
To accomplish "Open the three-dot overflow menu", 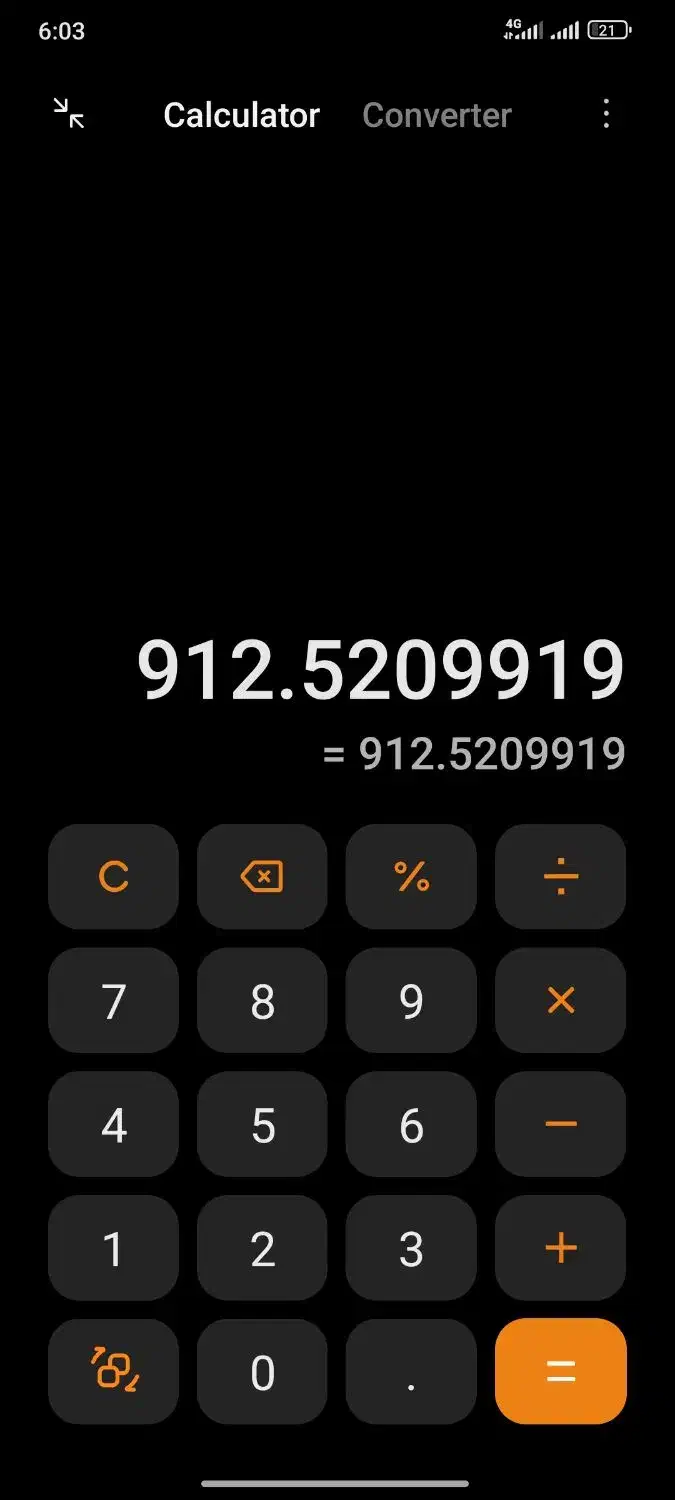I will (606, 114).
